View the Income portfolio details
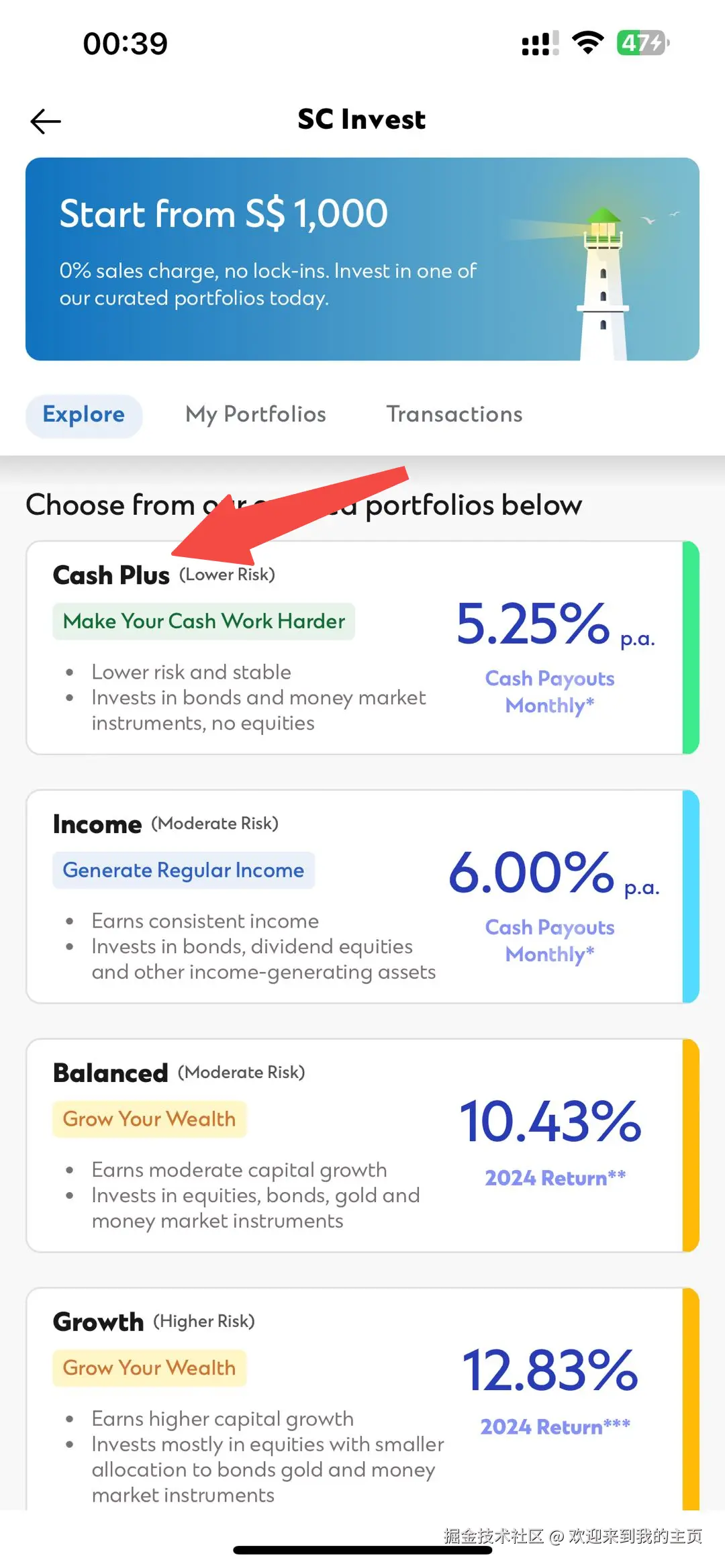The height and width of the screenshot is (1568, 725). click(x=356, y=897)
